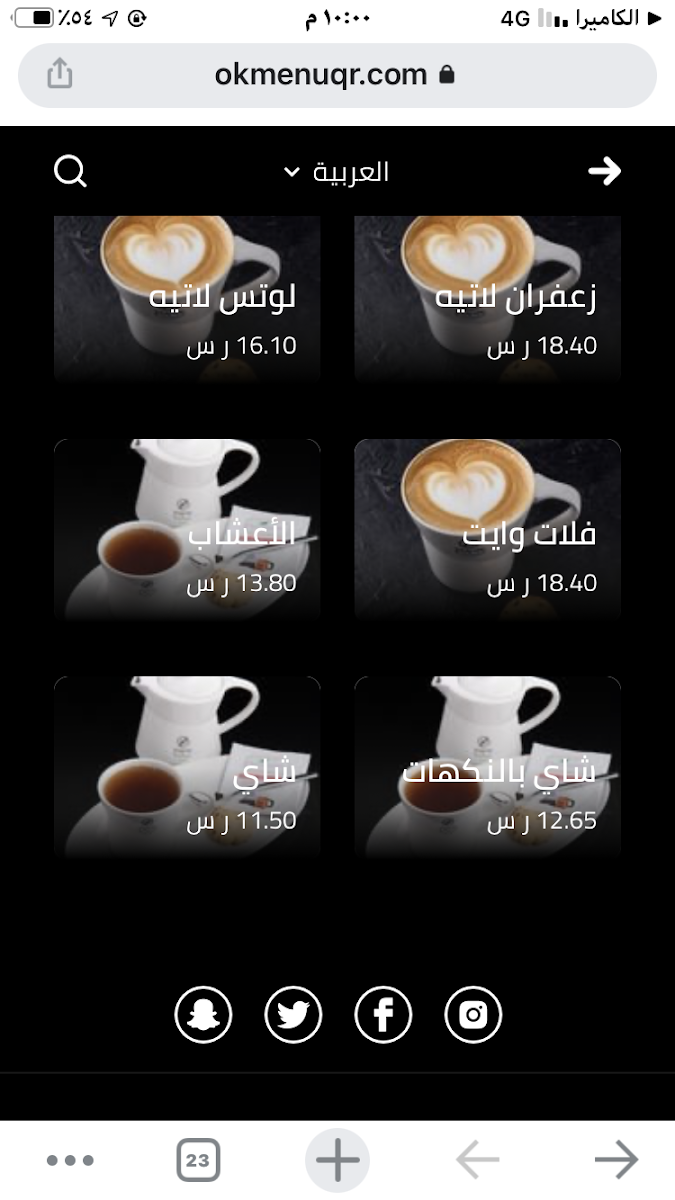Expand the العربية language dropdown

tap(337, 172)
